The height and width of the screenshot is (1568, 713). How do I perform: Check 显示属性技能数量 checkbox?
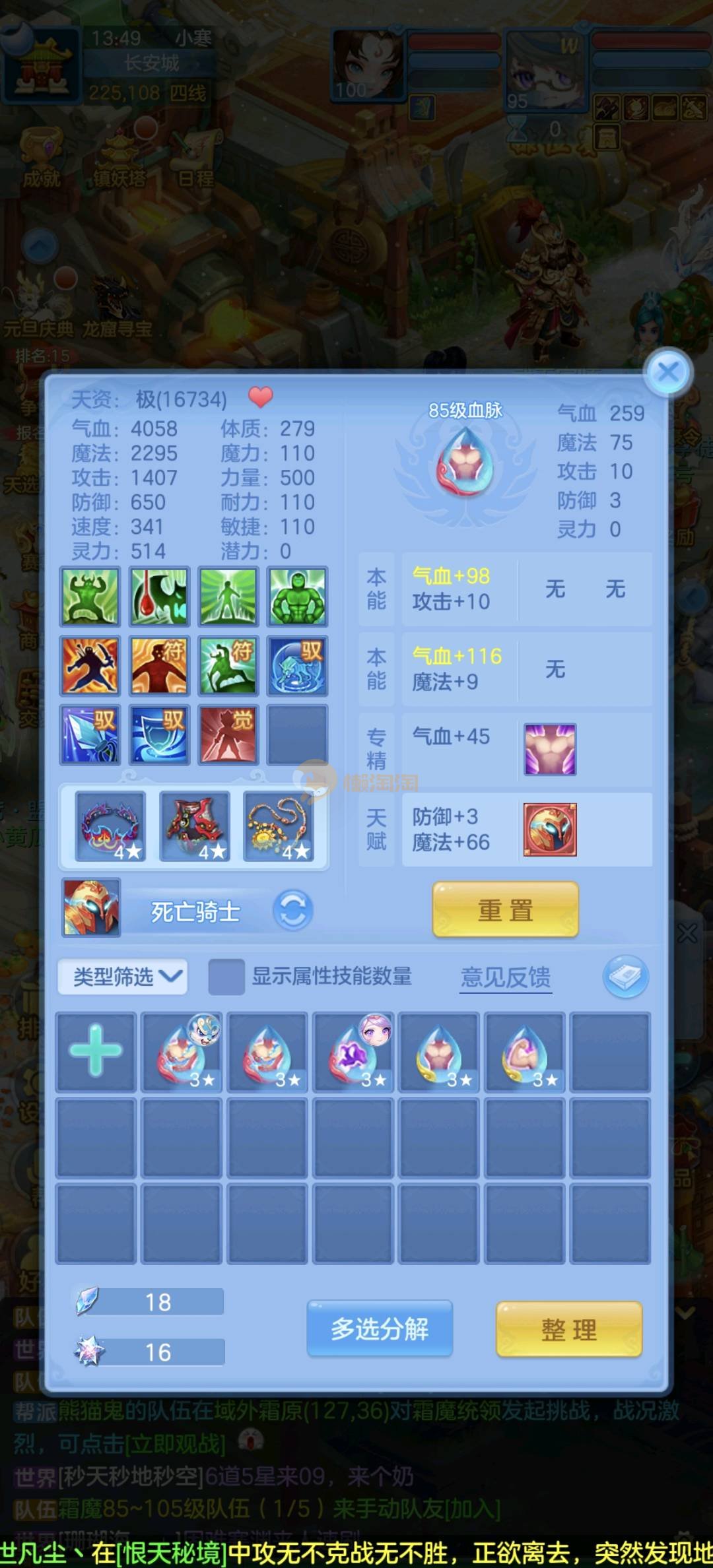click(x=226, y=977)
